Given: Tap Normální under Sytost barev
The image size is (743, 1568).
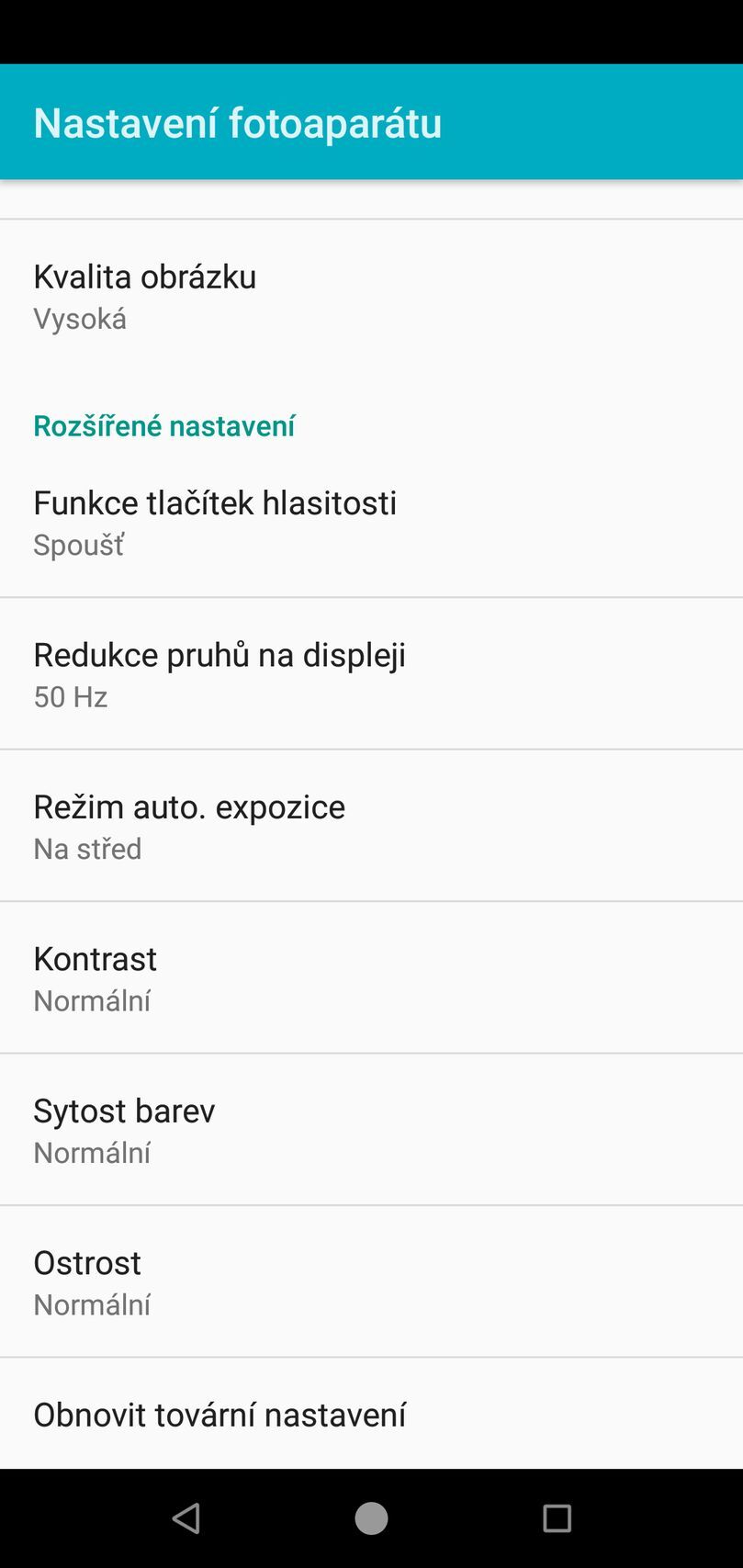Looking at the screenshot, I should [x=91, y=1152].
